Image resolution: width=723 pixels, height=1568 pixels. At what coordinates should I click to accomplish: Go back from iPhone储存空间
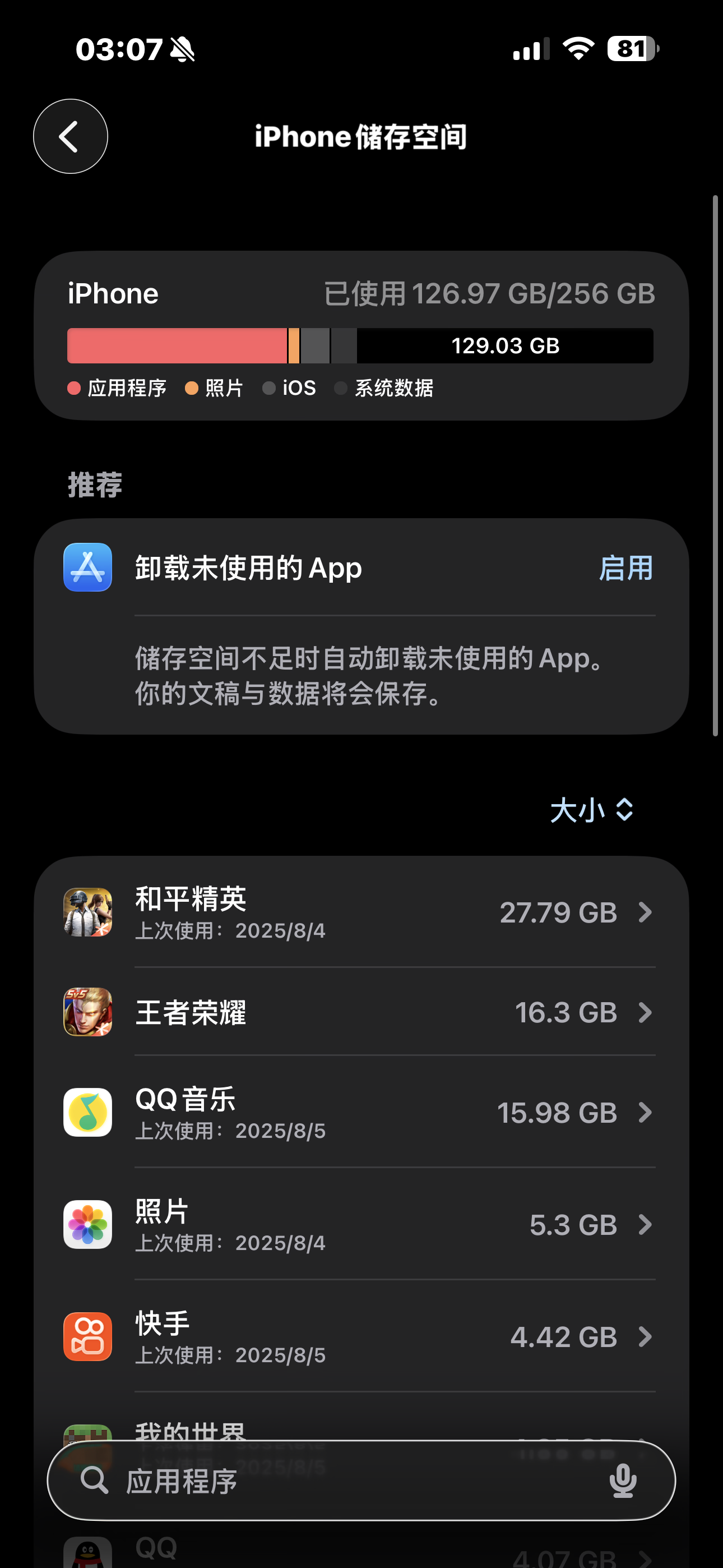tap(71, 136)
